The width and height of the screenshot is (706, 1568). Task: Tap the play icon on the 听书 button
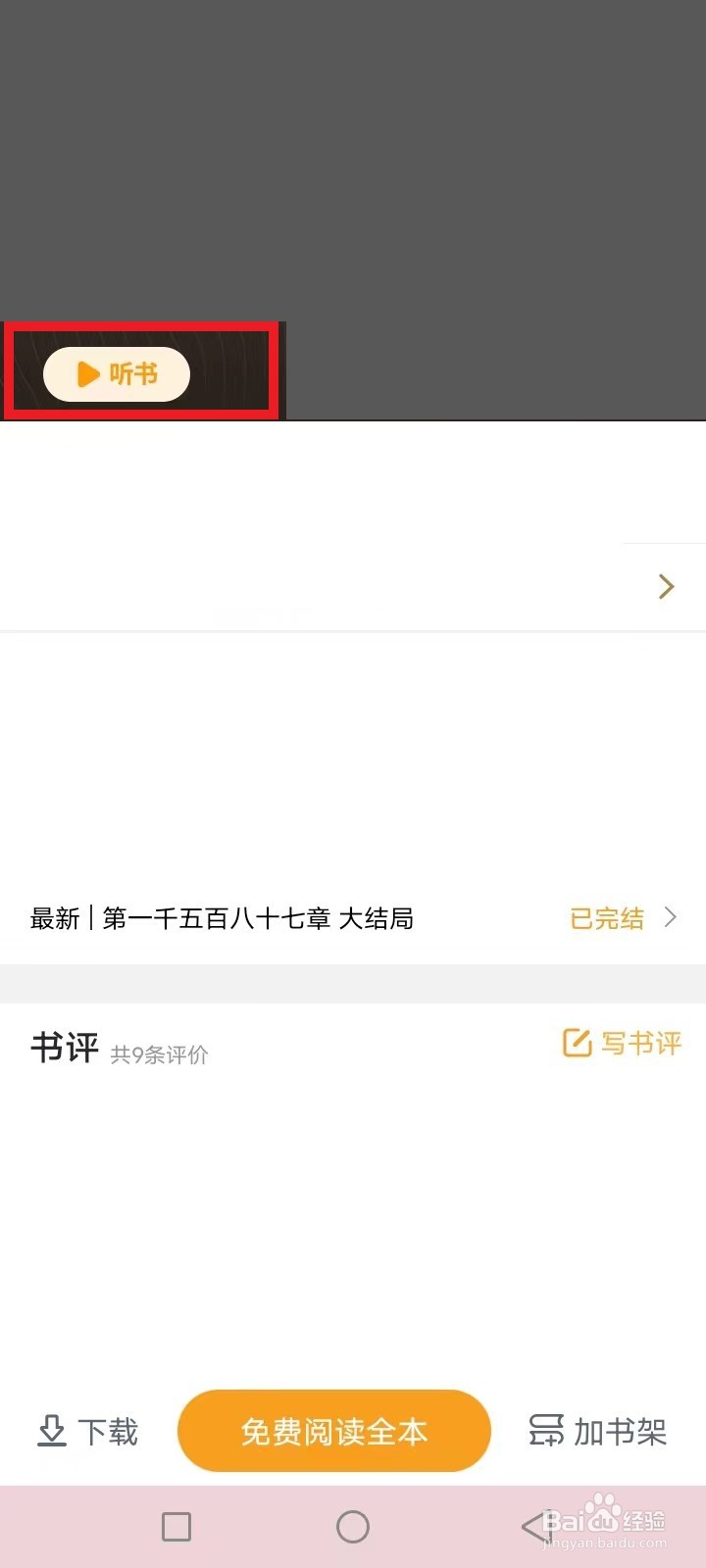tap(85, 374)
